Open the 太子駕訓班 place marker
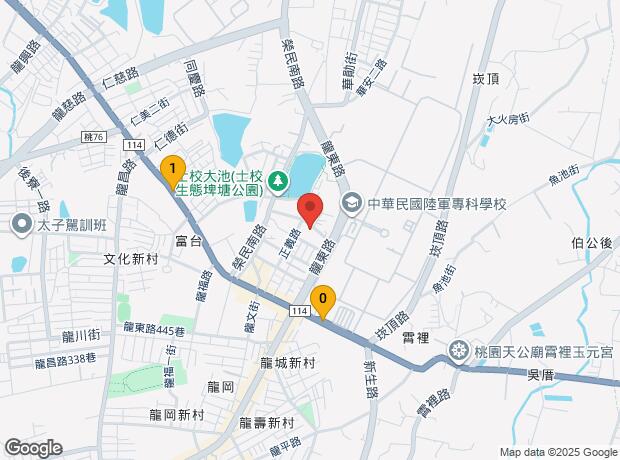Viewport: 620px width, 460px height. coord(20,224)
